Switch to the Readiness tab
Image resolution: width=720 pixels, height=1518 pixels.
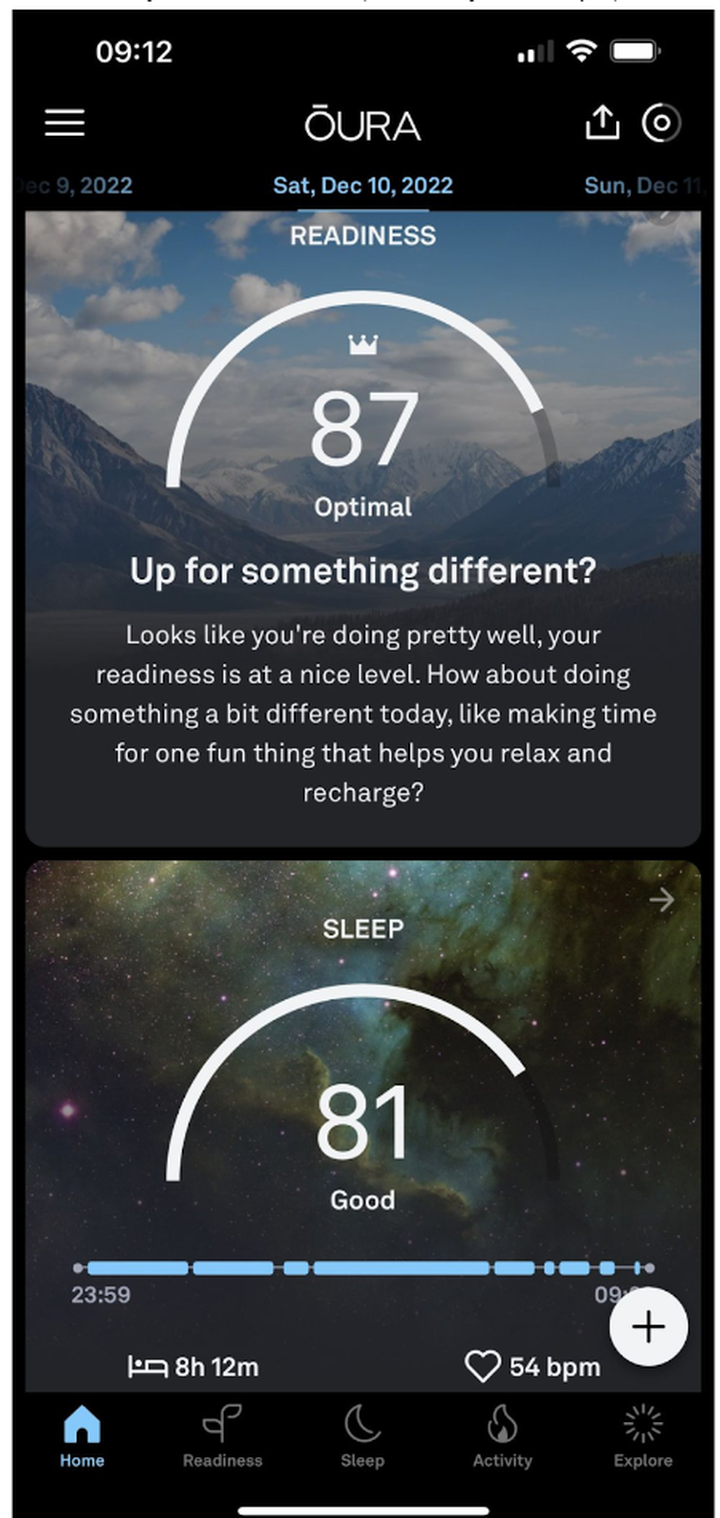point(222,1437)
